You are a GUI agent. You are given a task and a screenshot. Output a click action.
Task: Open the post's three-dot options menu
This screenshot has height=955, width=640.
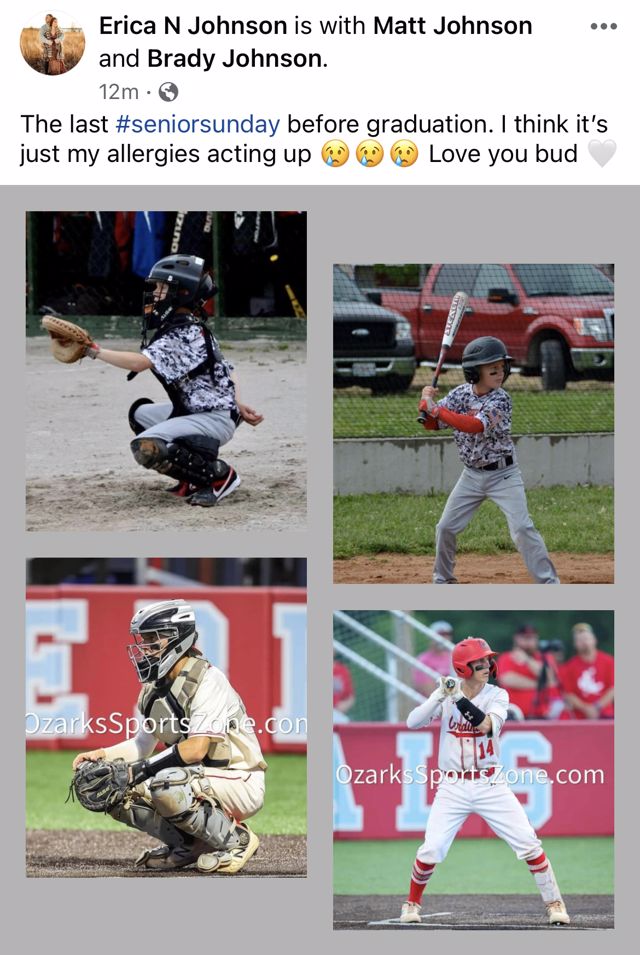[603, 26]
